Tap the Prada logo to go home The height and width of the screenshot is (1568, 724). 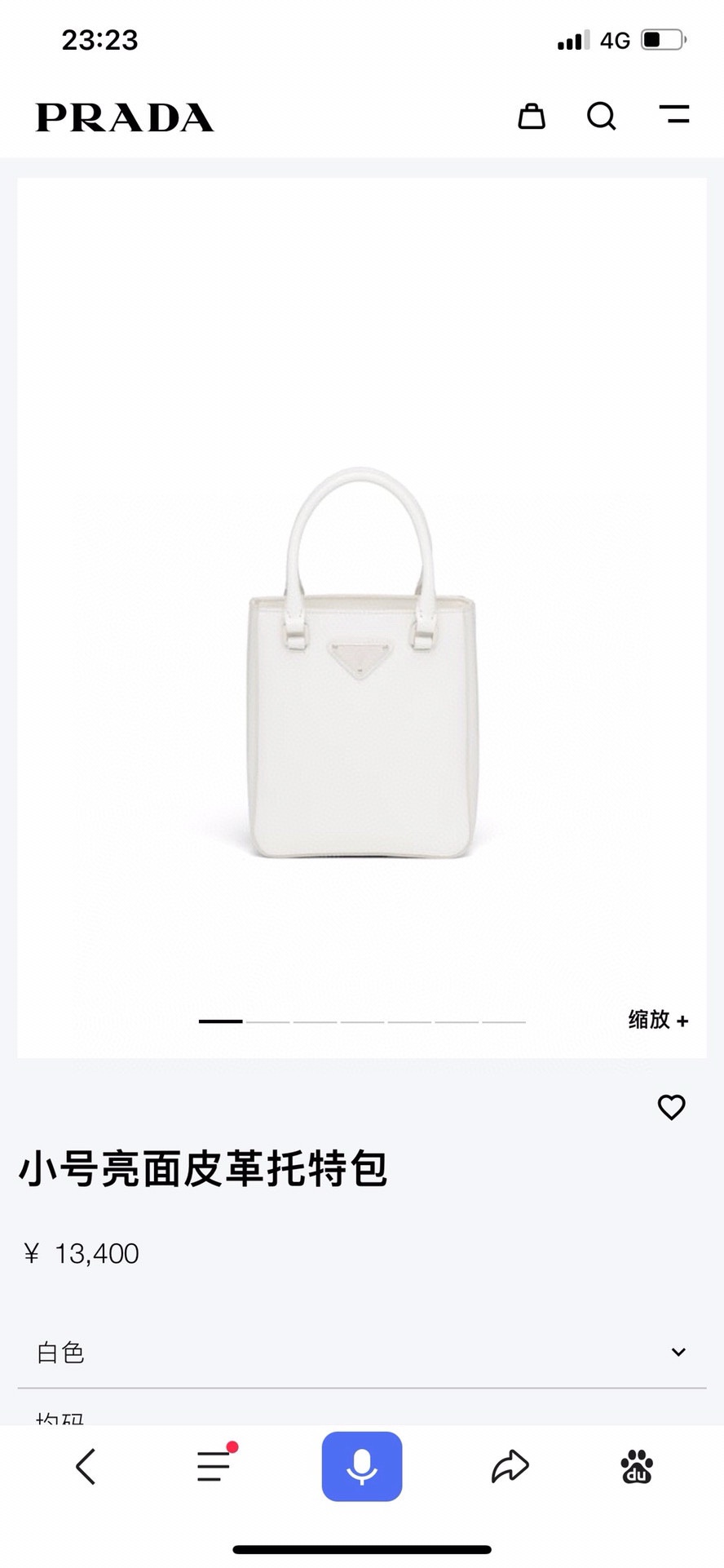point(125,117)
